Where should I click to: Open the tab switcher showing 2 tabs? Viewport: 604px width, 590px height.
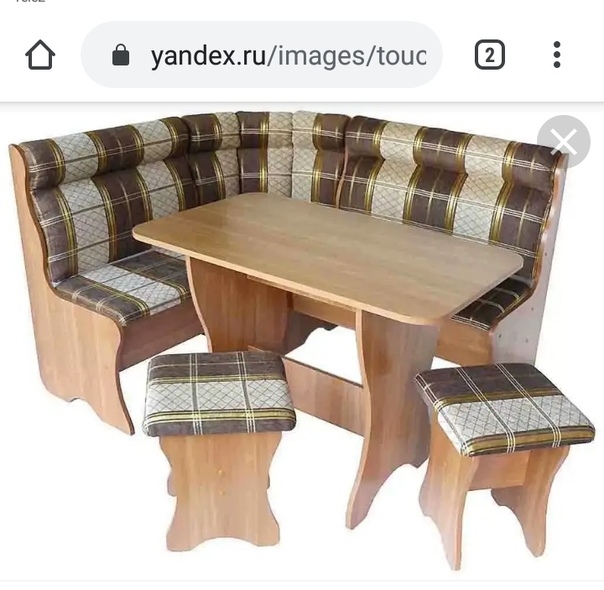[489, 55]
